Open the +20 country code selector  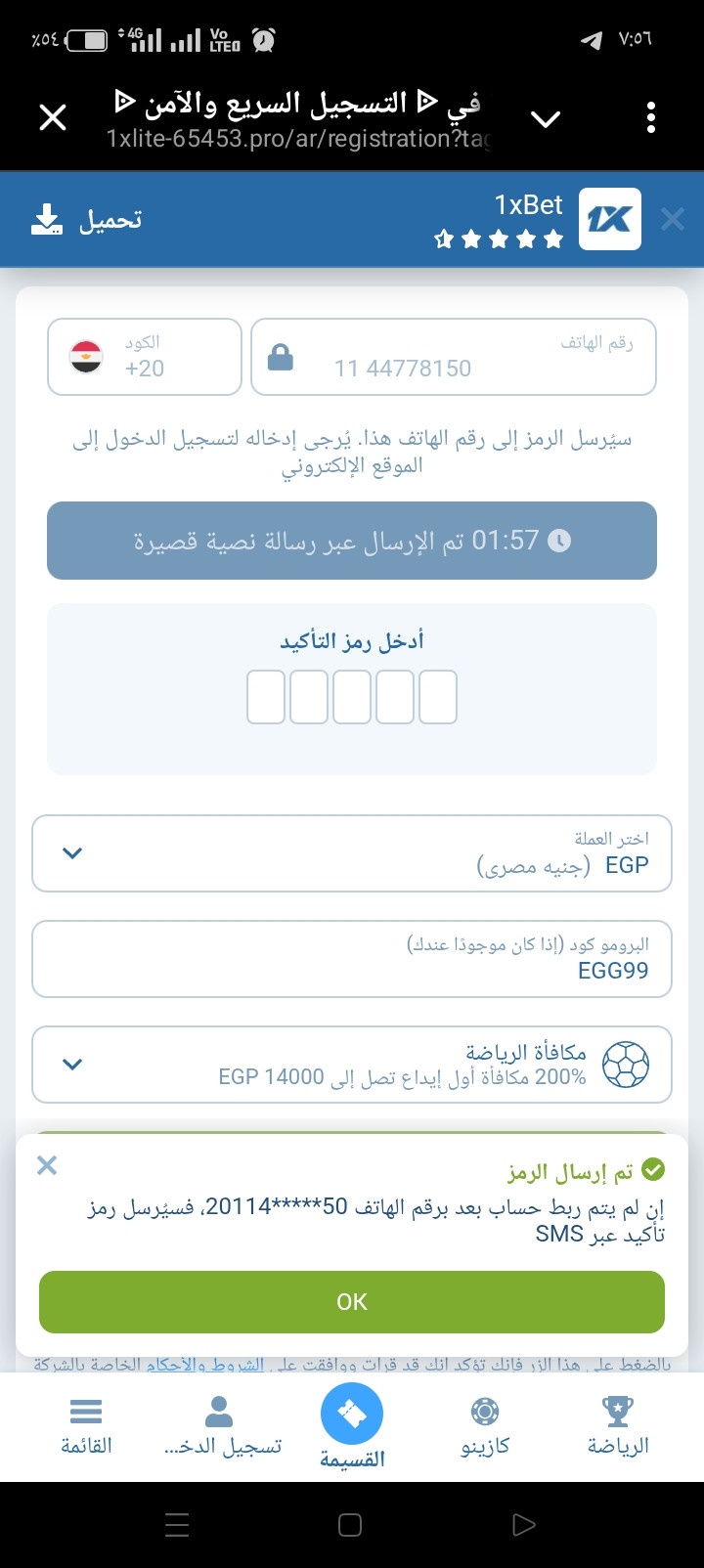(x=145, y=357)
